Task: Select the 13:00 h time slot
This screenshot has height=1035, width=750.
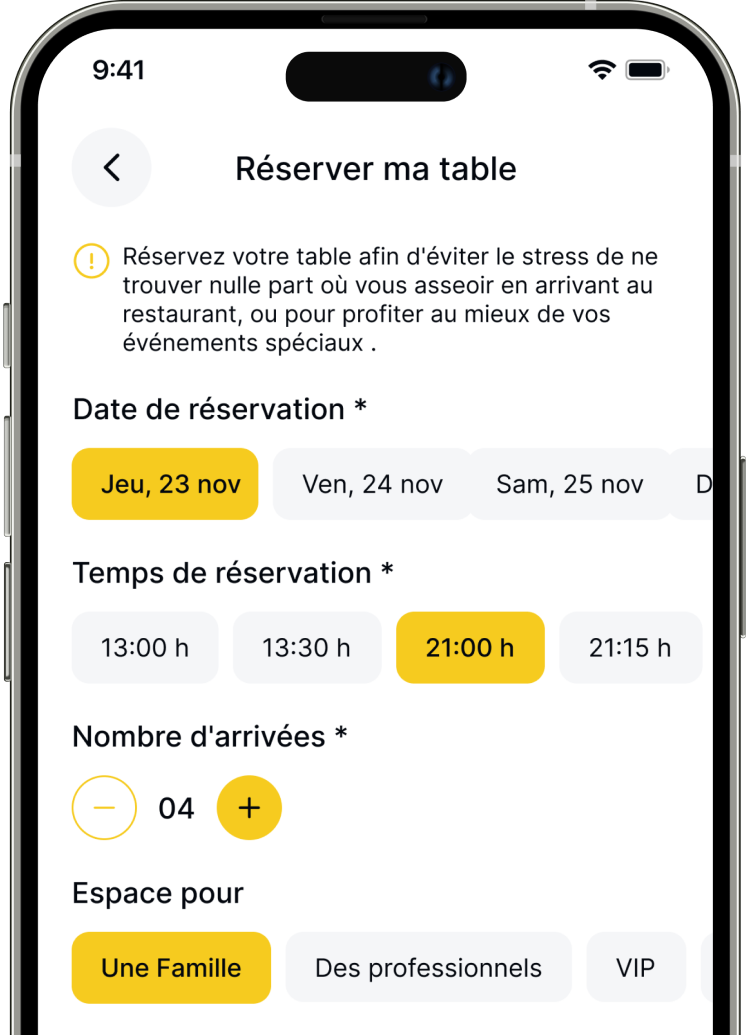Action: click(x=145, y=648)
